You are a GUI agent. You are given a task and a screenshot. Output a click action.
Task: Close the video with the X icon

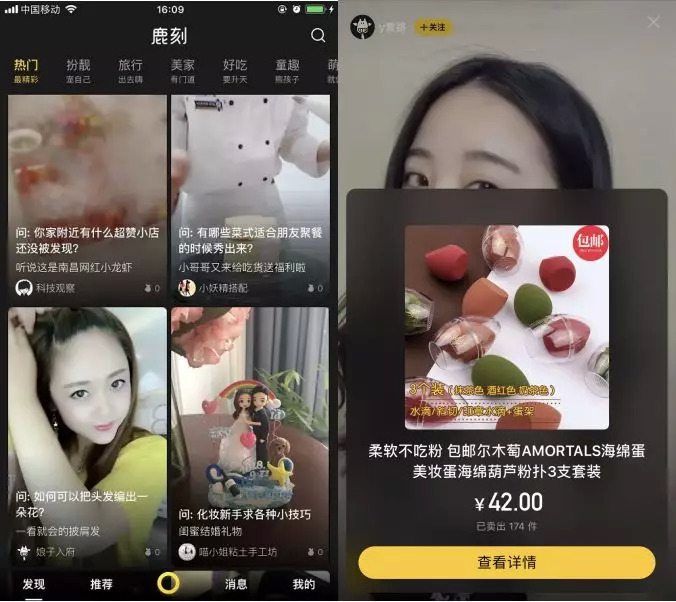coord(654,22)
